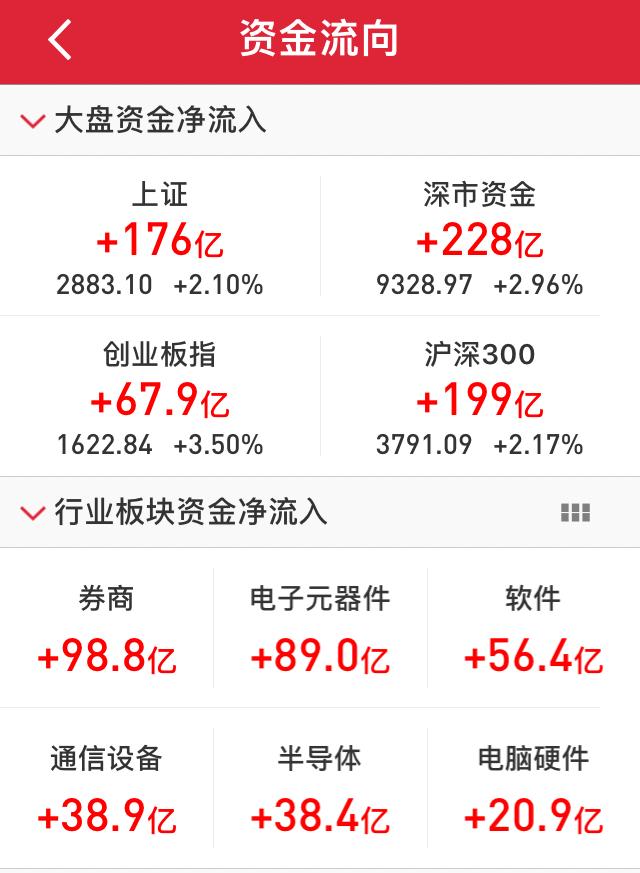The height and width of the screenshot is (873, 640).
Task: View 创业板指 capital flow details
Action: 160,398
